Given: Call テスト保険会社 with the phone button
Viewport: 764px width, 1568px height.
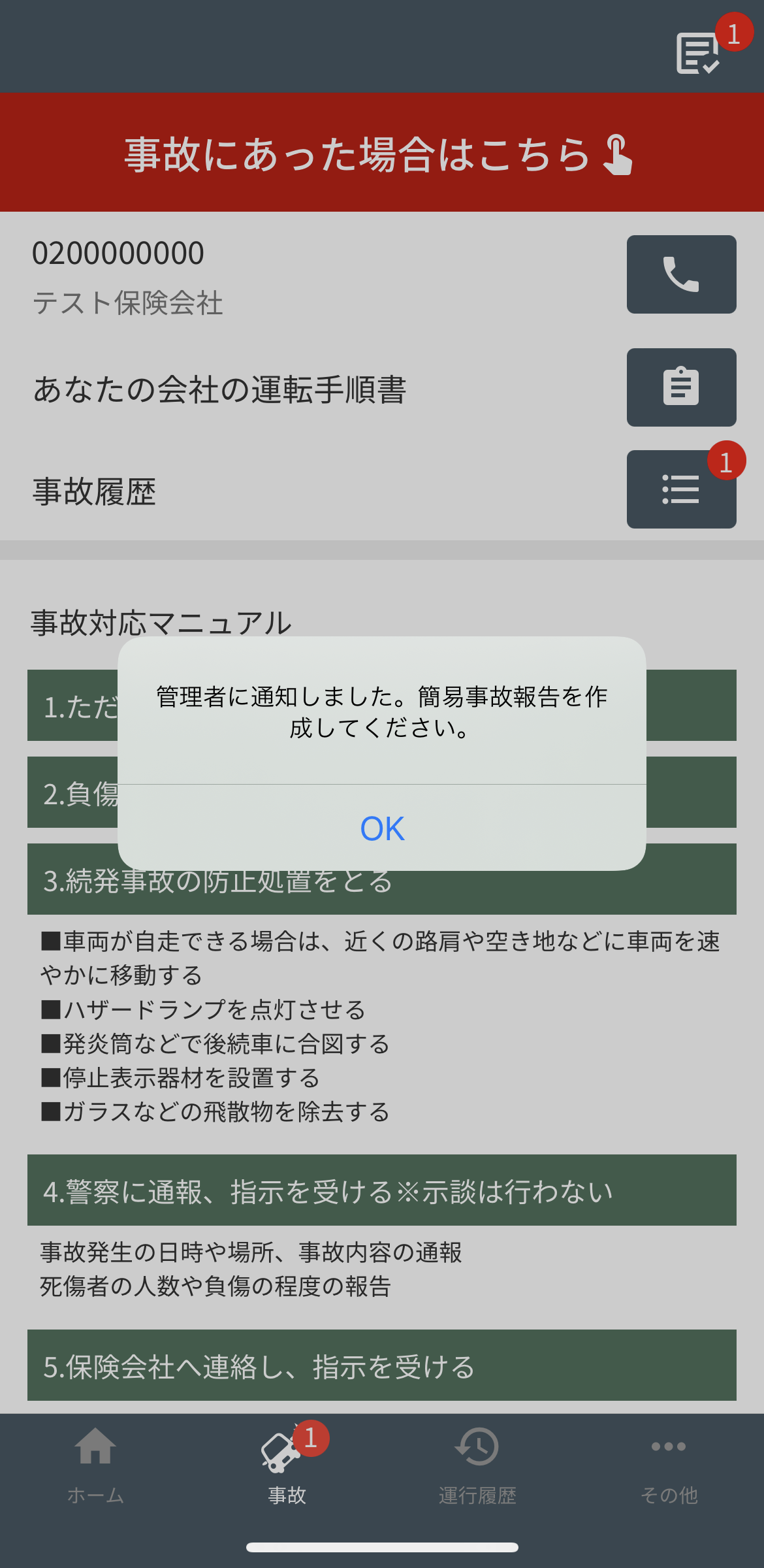Looking at the screenshot, I should 681,274.
